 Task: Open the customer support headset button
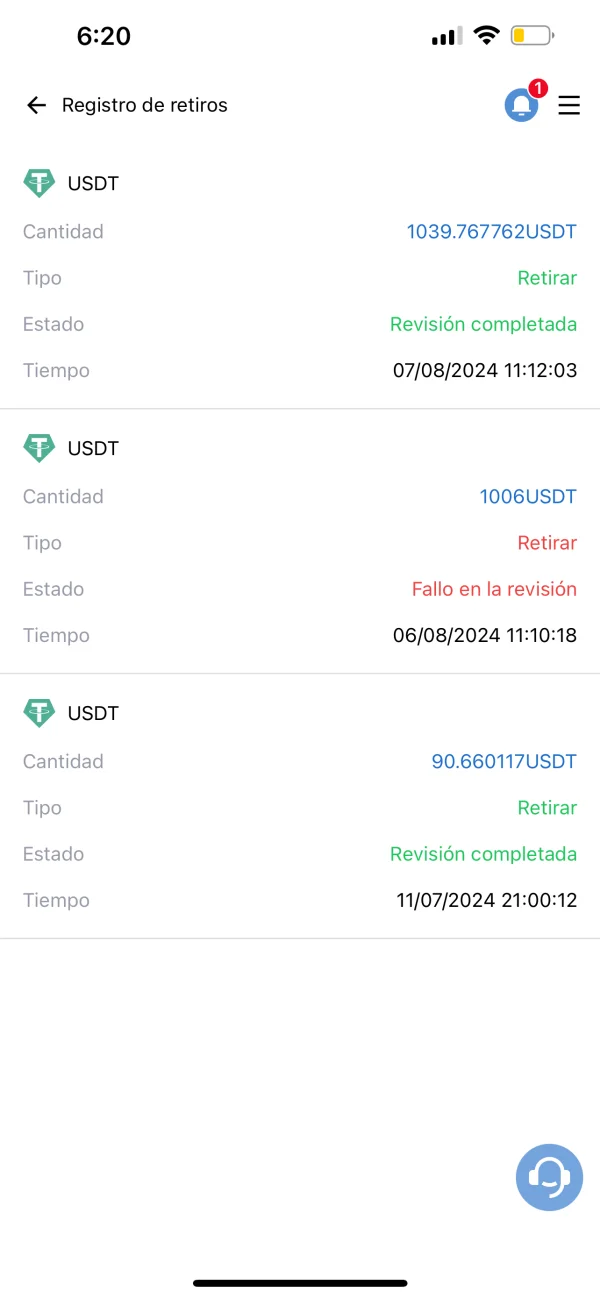549,1177
